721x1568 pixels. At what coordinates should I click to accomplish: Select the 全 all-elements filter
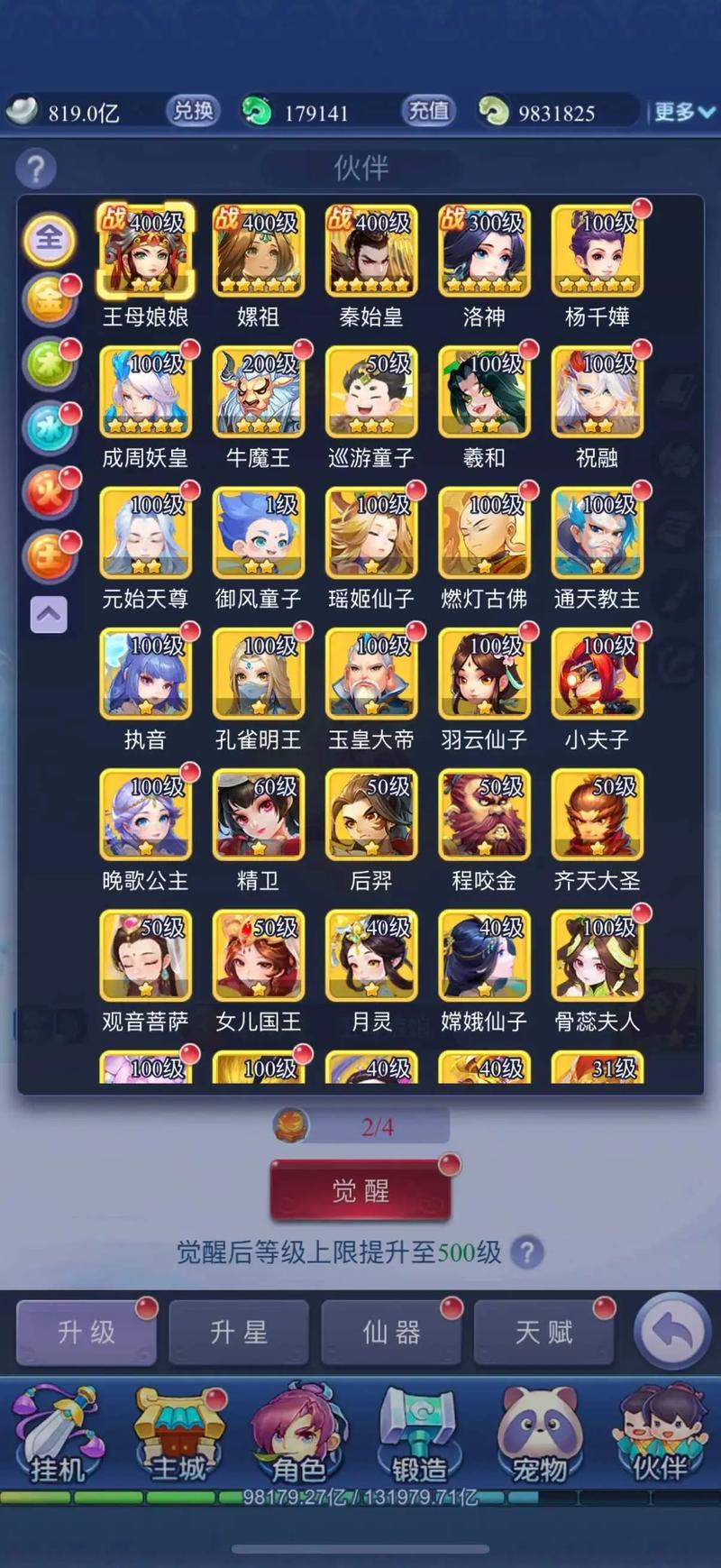point(49,238)
